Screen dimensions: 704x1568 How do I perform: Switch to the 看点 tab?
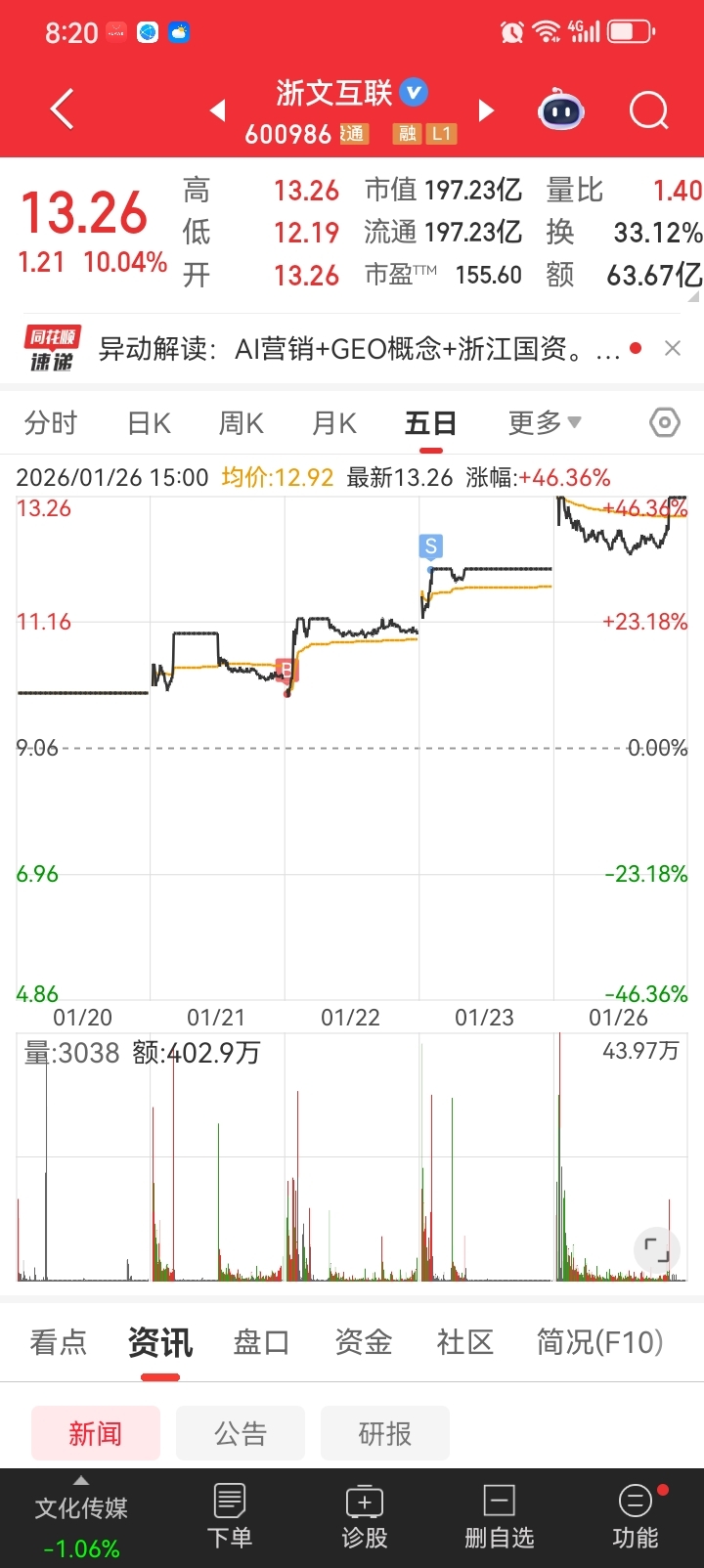59,1342
